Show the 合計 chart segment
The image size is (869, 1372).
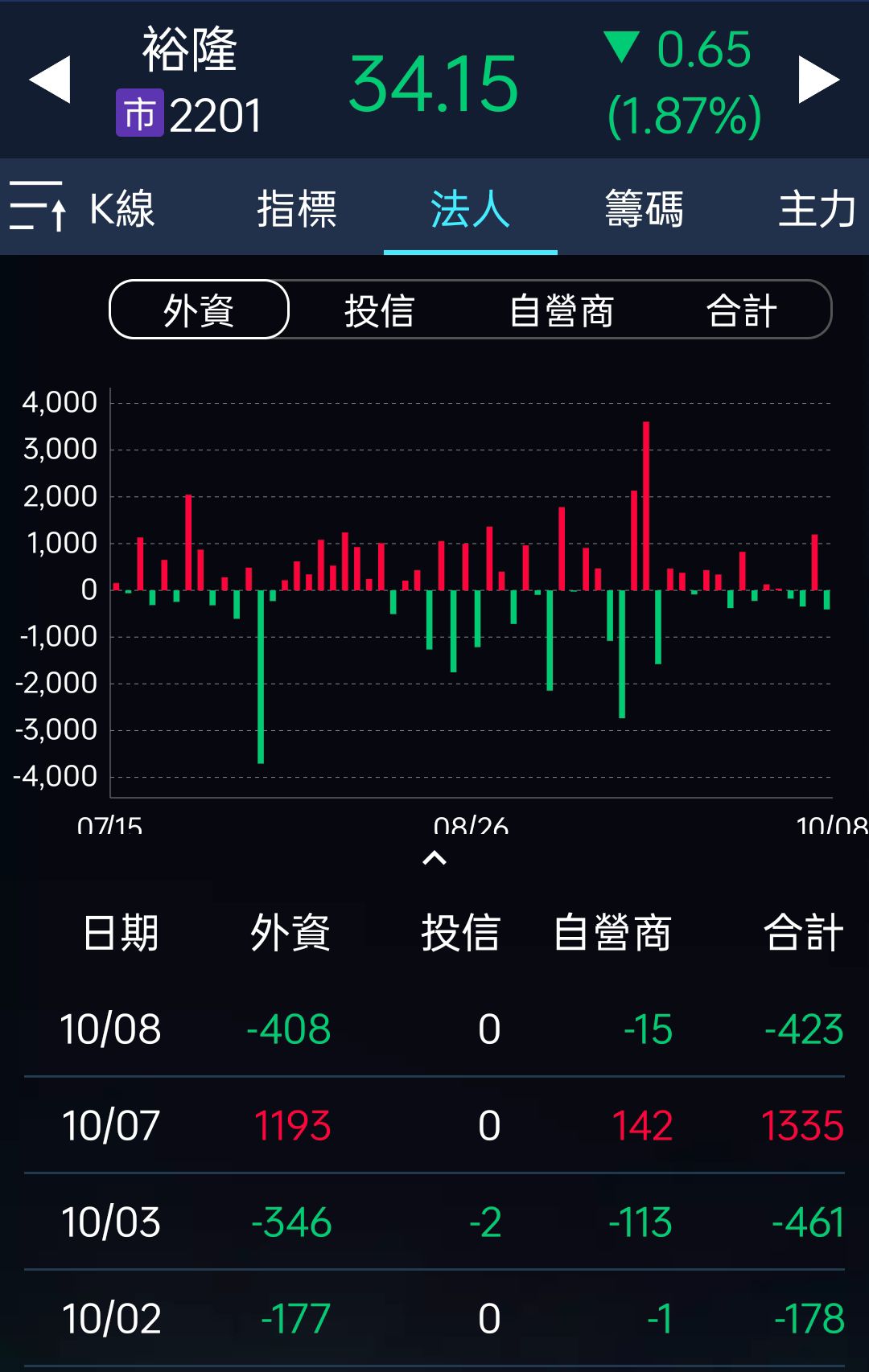pyautogui.click(x=741, y=310)
